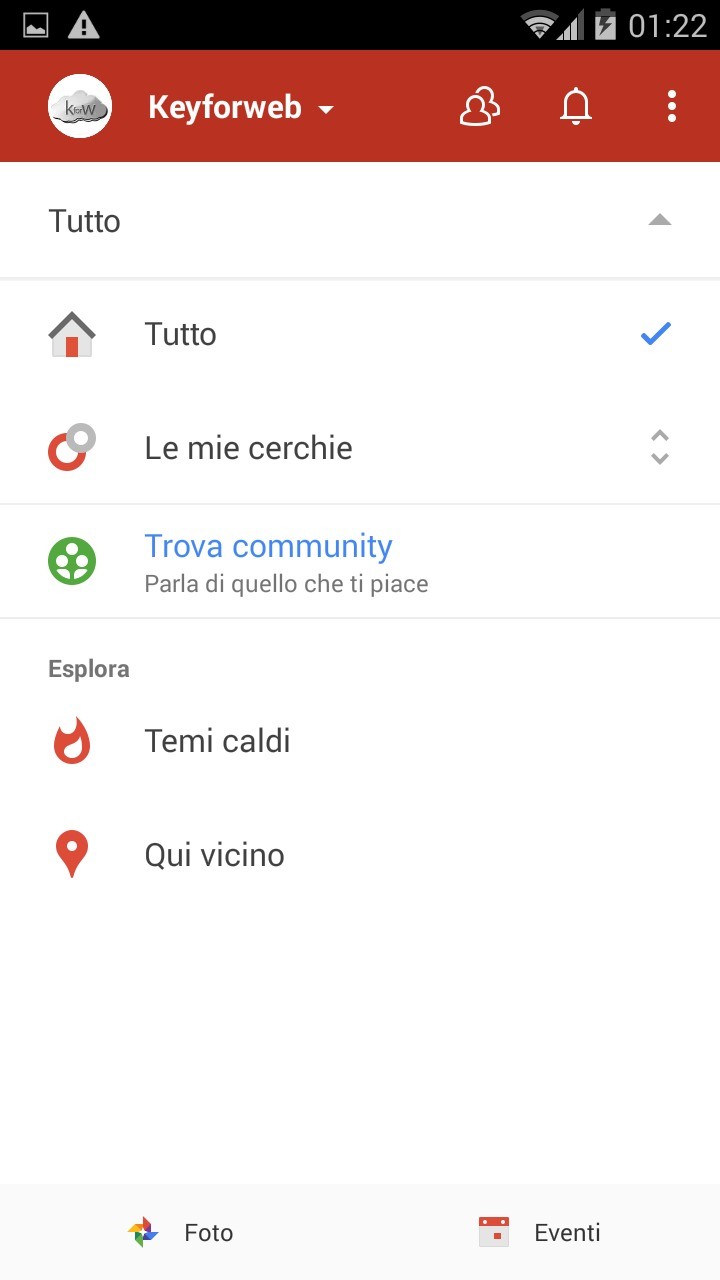Collapse the Tutto filter panel
720x1280 pixels.
coord(659,219)
